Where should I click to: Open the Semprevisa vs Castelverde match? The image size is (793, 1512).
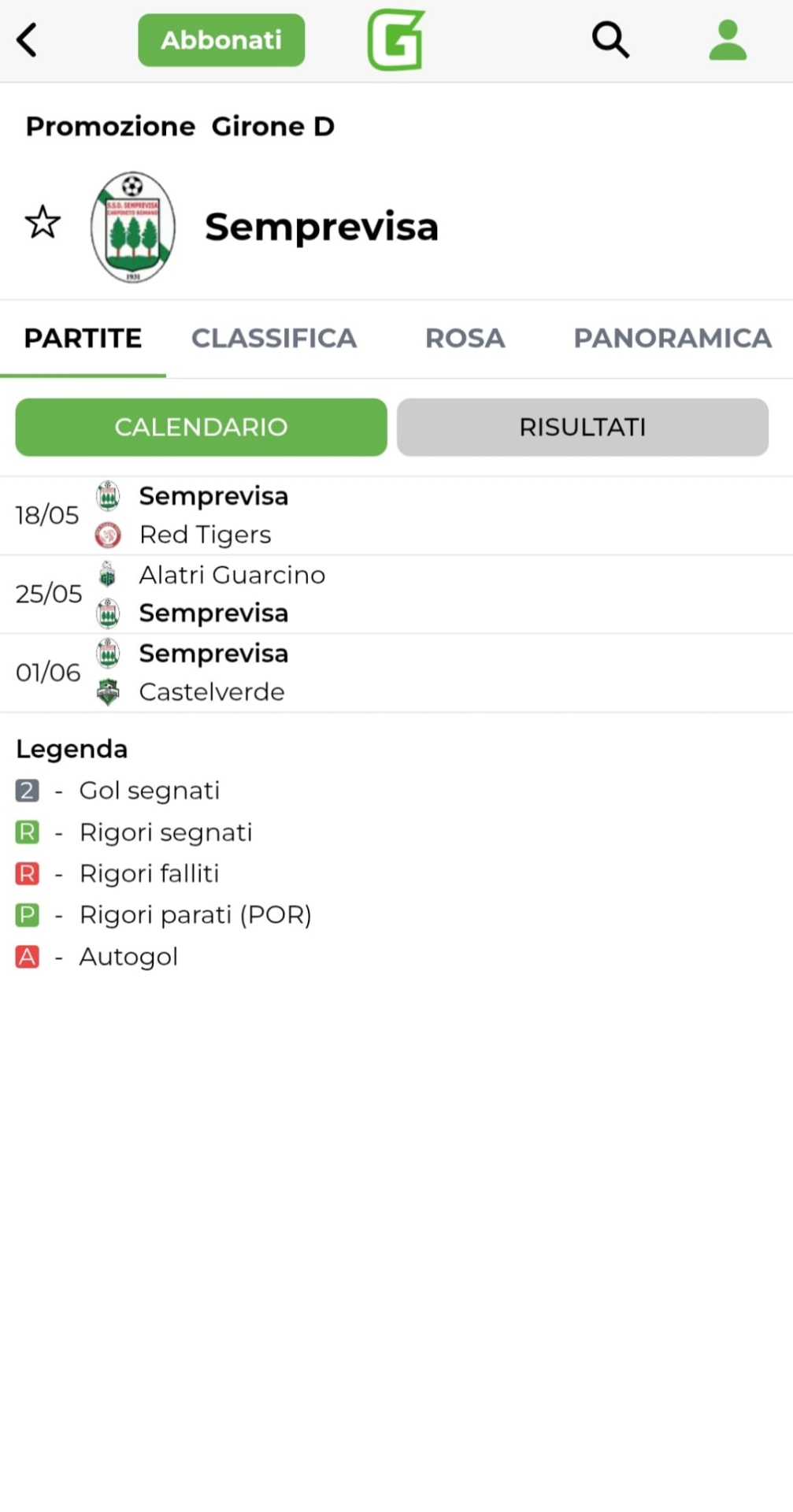[x=396, y=673]
